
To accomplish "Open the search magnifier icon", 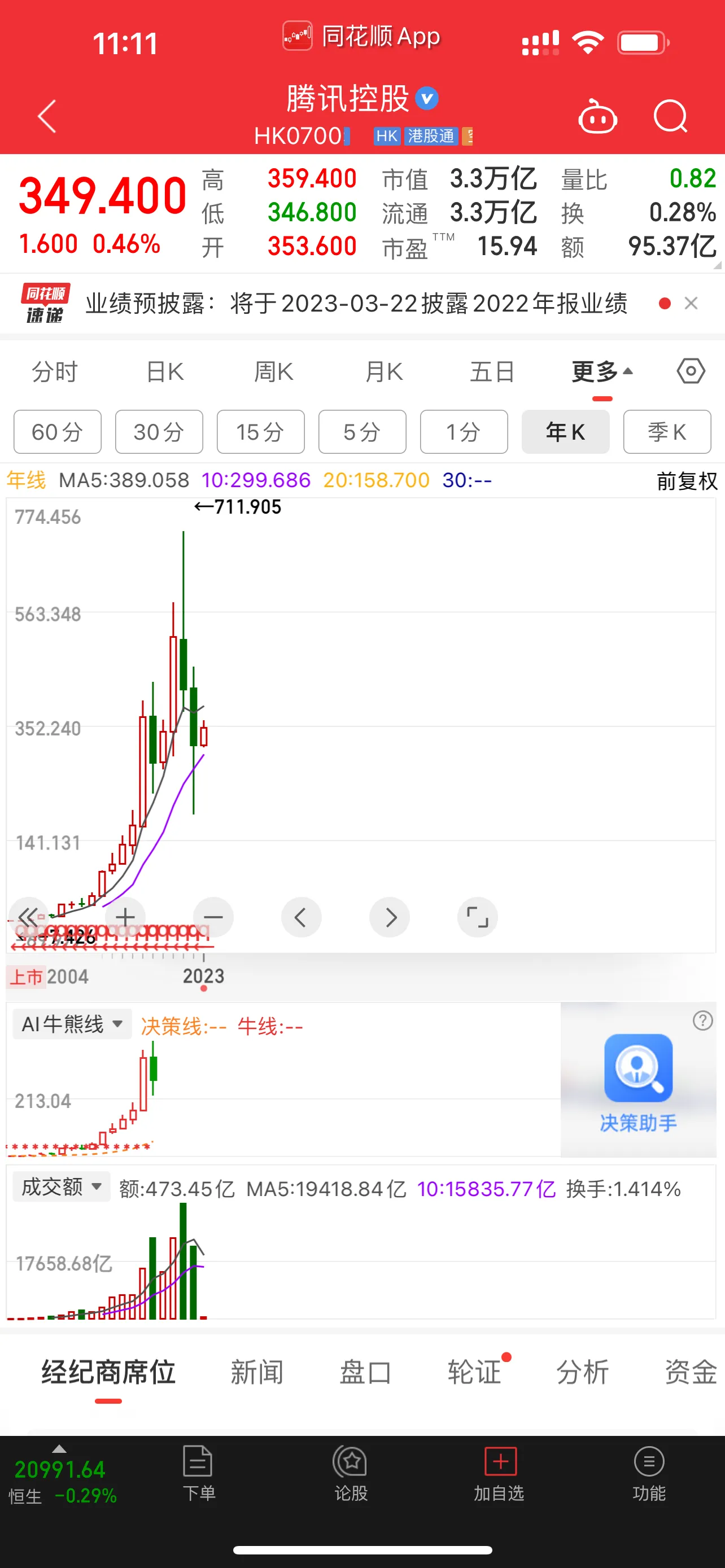I will pos(670,116).
